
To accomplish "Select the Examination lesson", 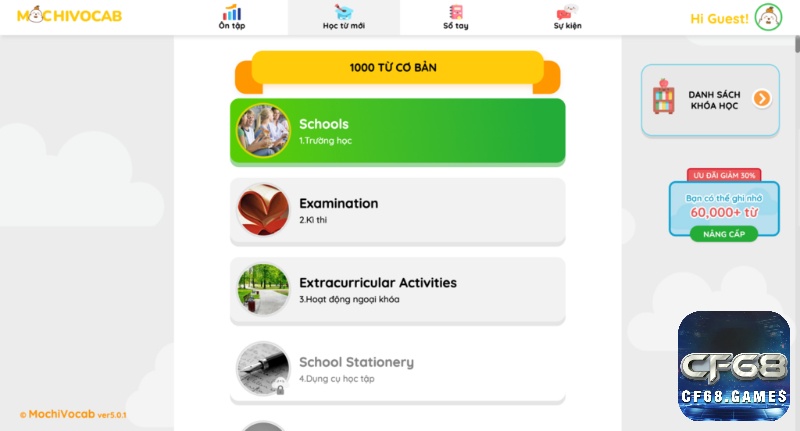I will pyautogui.click(x=397, y=210).
